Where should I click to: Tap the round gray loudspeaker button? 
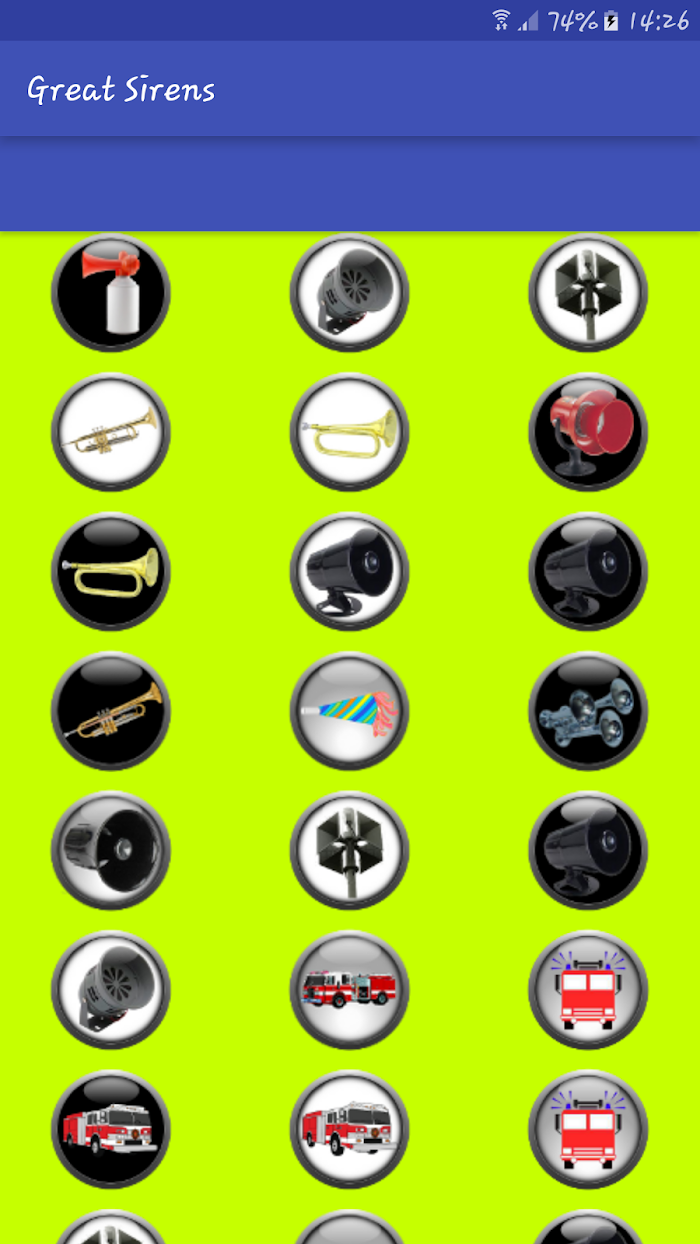point(111,850)
